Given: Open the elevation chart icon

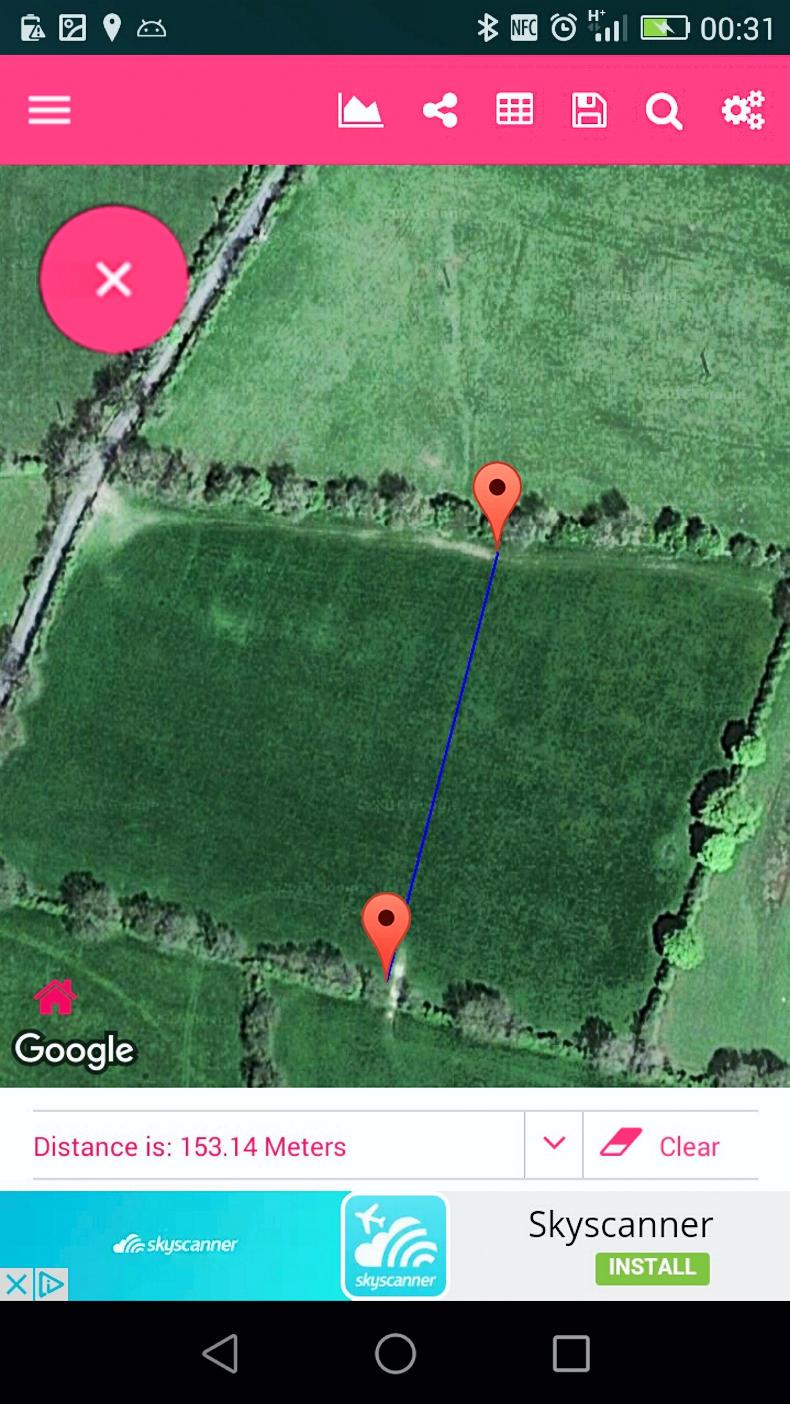Looking at the screenshot, I should [360, 110].
